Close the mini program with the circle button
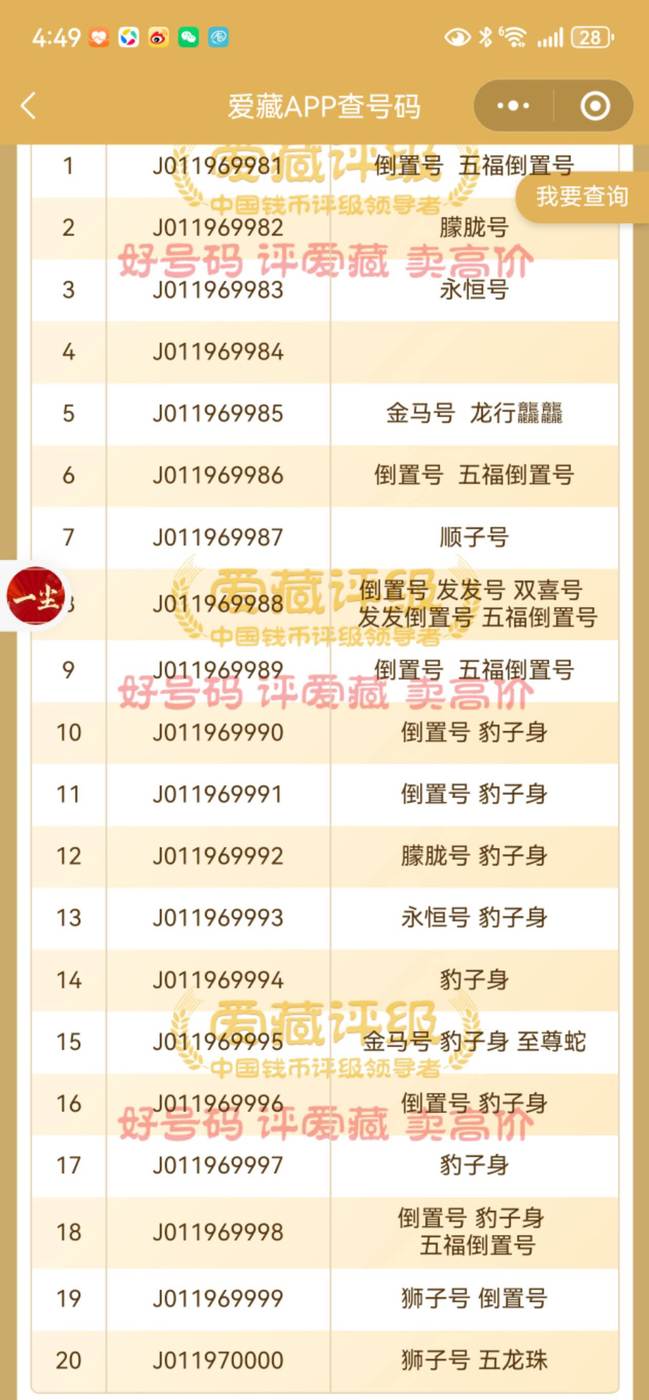This screenshot has width=649, height=1400. pos(594,106)
